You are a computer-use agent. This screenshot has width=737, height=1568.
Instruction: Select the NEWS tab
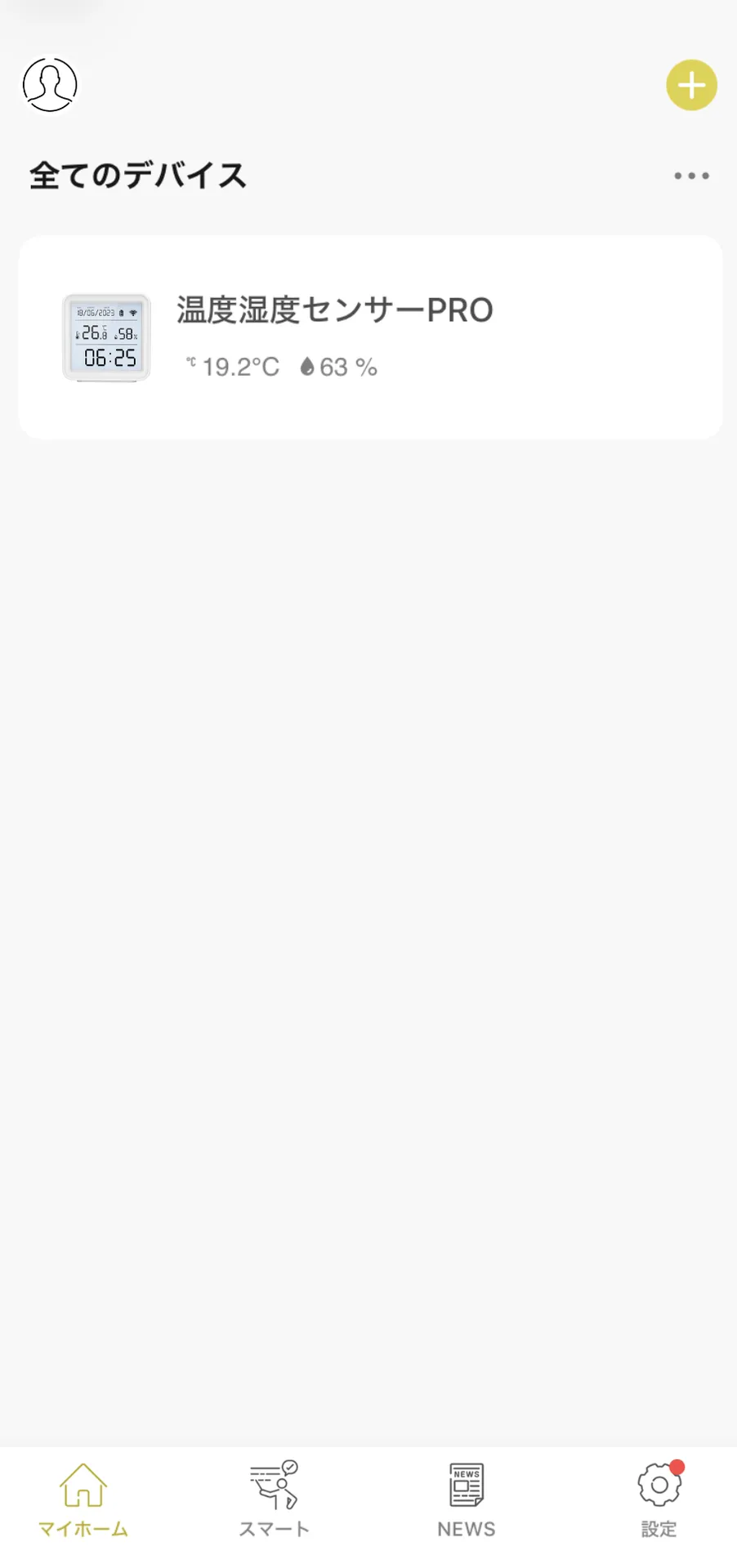pyautogui.click(x=466, y=1501)
